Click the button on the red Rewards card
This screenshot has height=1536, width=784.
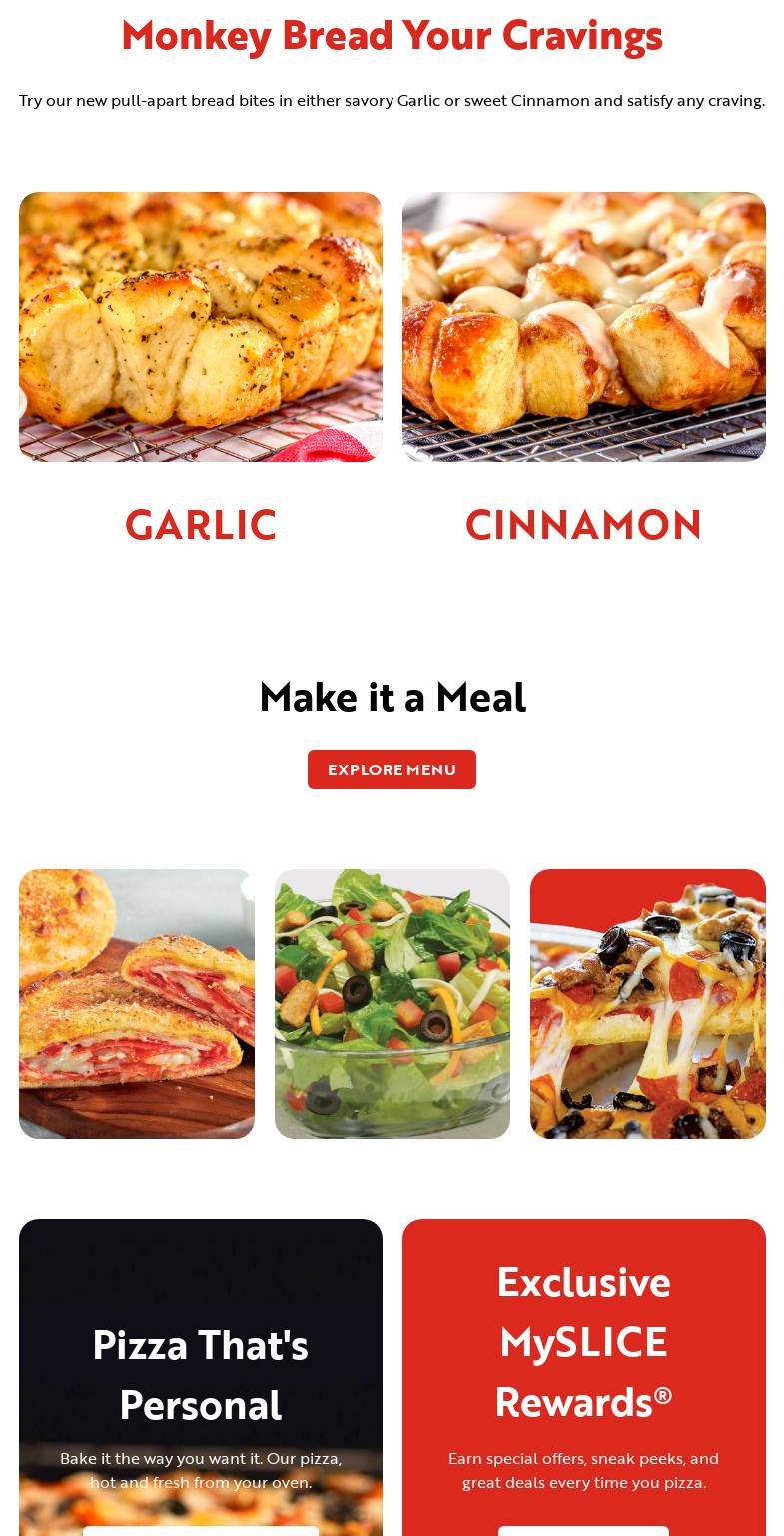[583, 1532]
